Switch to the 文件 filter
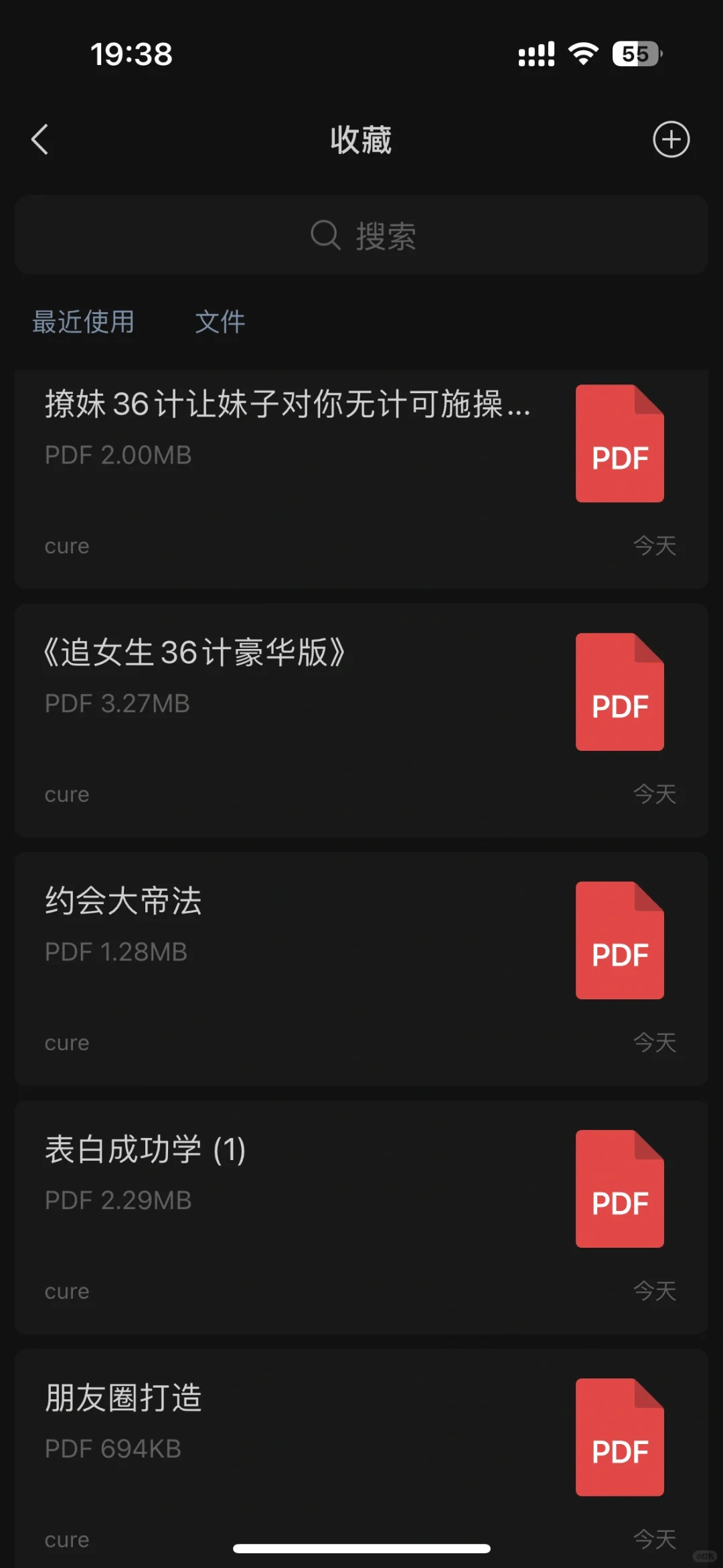Image resolution: width=723 pixels, height=1568 pixels. pyautogui.click(x=220, y=322)
